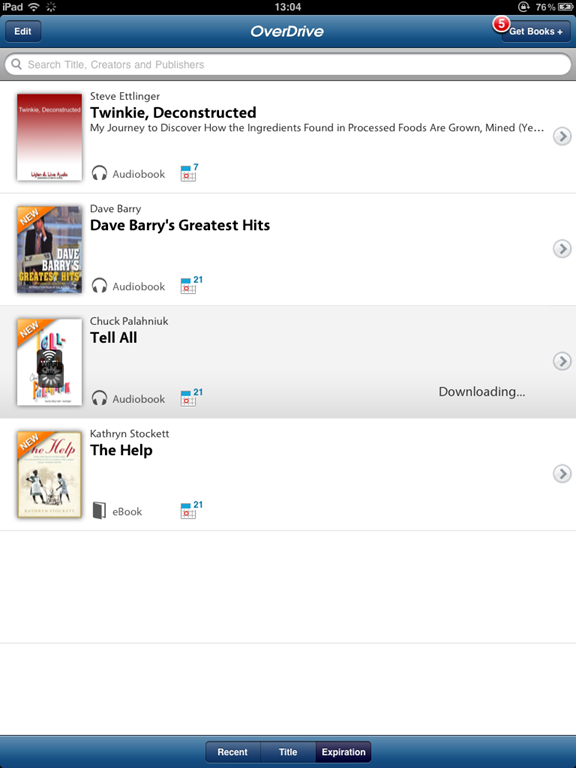576x768 pixels.
Task: Select the Expiration sort option
Action: 343,752
